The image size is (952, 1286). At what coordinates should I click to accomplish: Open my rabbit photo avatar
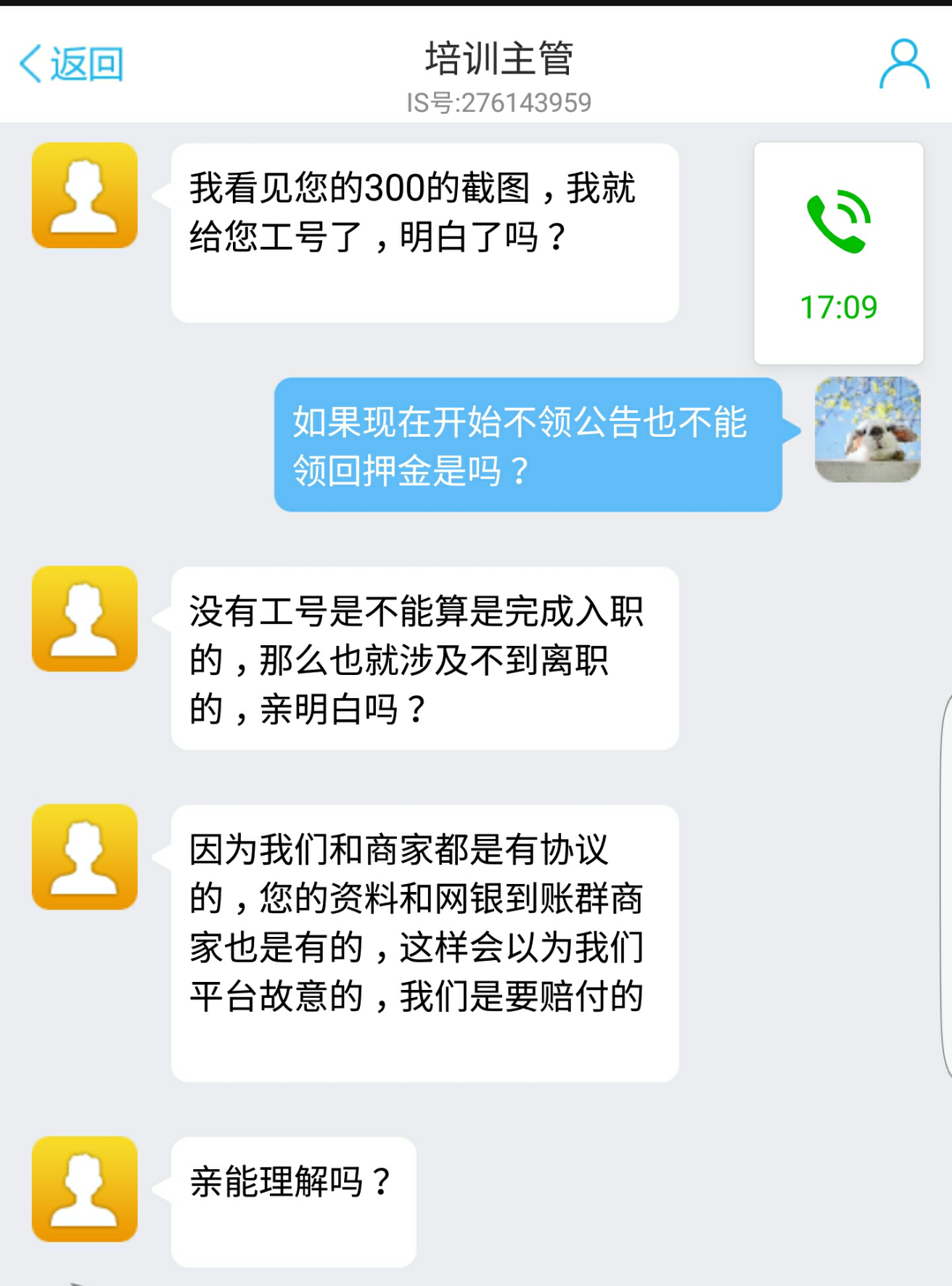867,429
